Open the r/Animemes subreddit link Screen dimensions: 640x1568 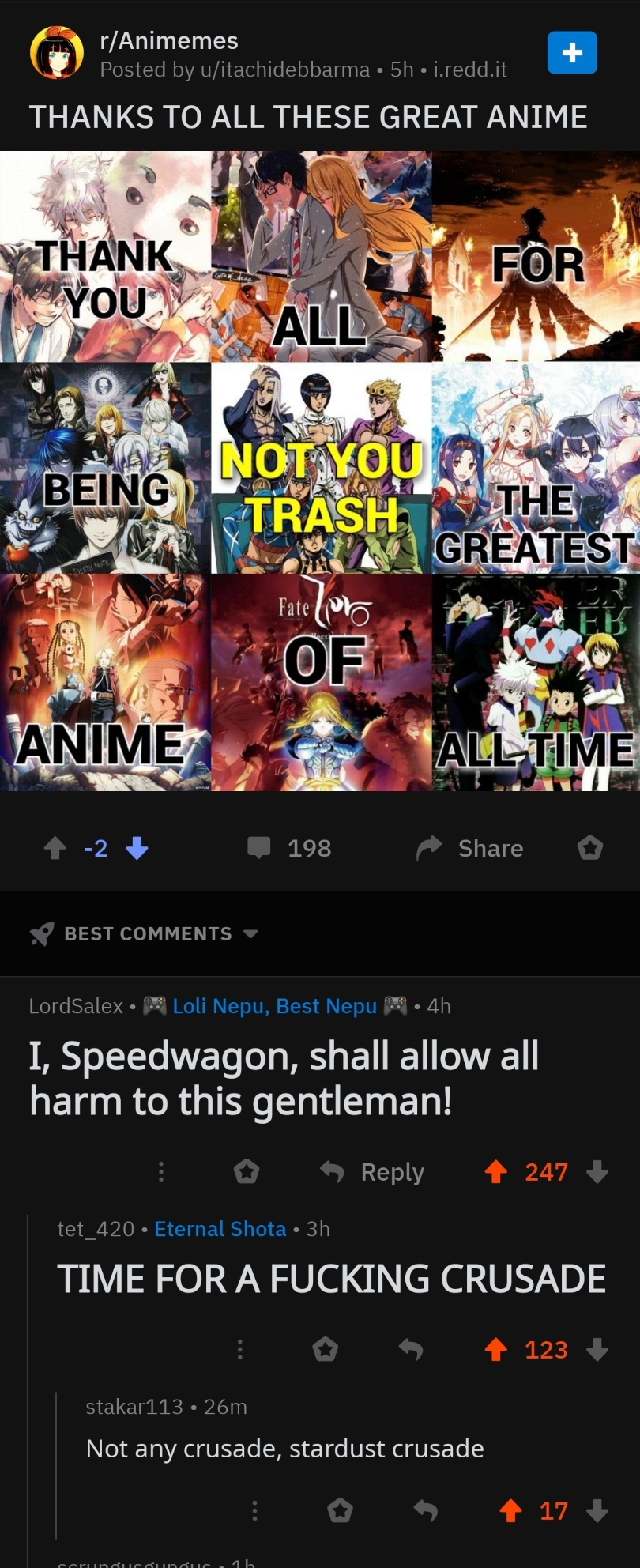[x=168, y=40]
